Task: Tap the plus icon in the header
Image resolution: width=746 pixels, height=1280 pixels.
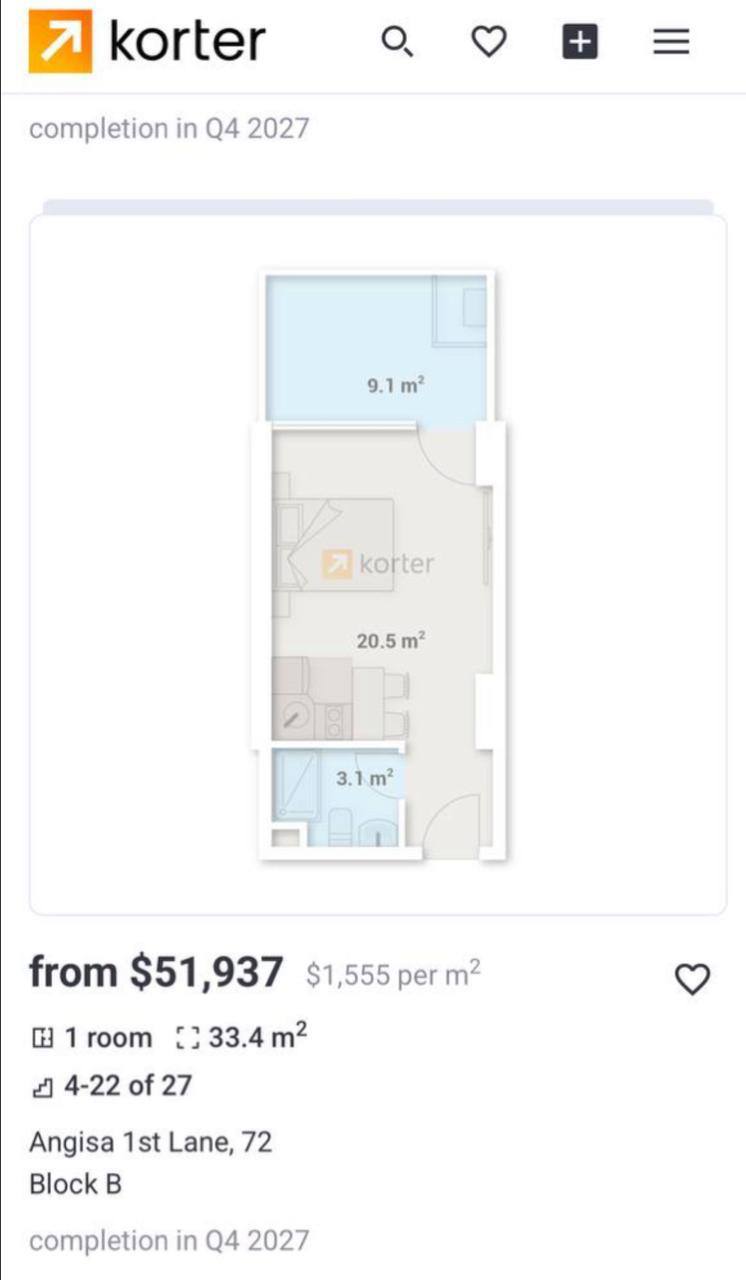Action: pos(580,42)
